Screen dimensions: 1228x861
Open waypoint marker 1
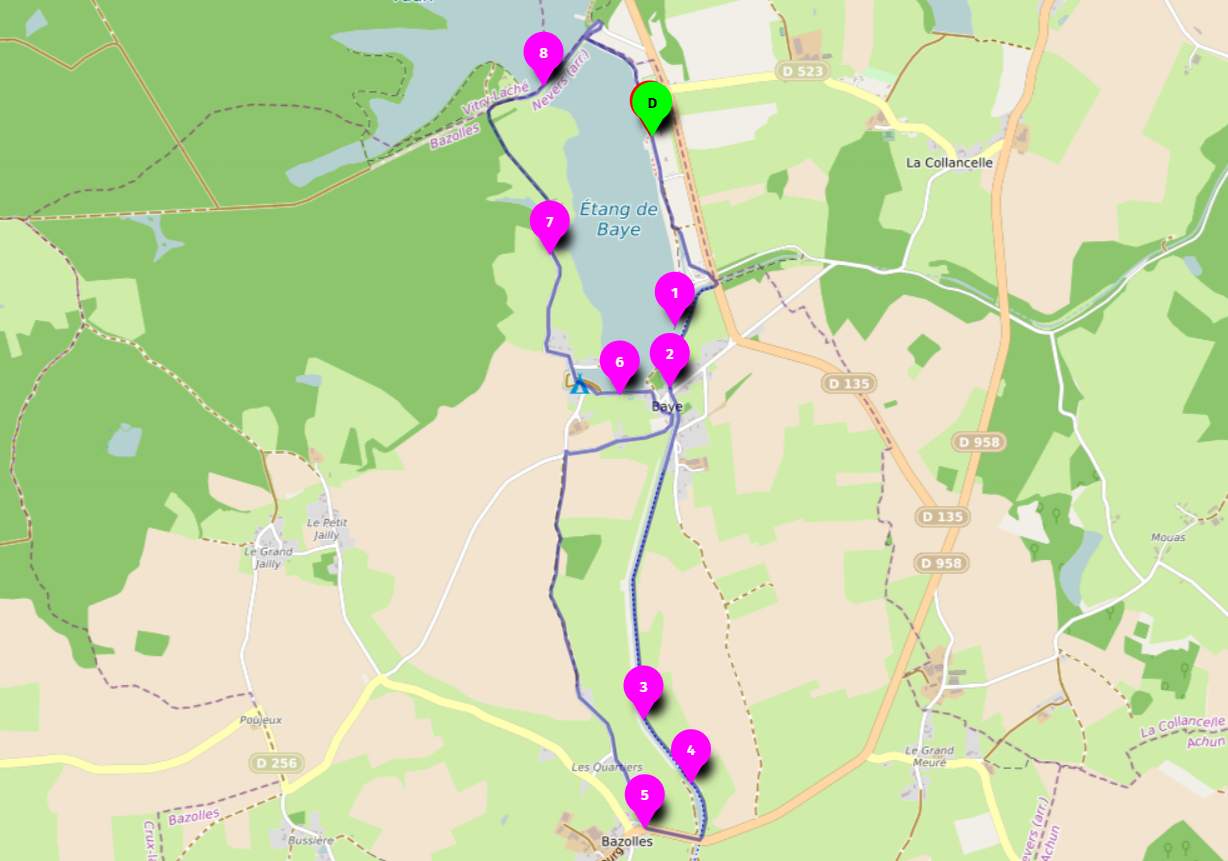[675, 293]
